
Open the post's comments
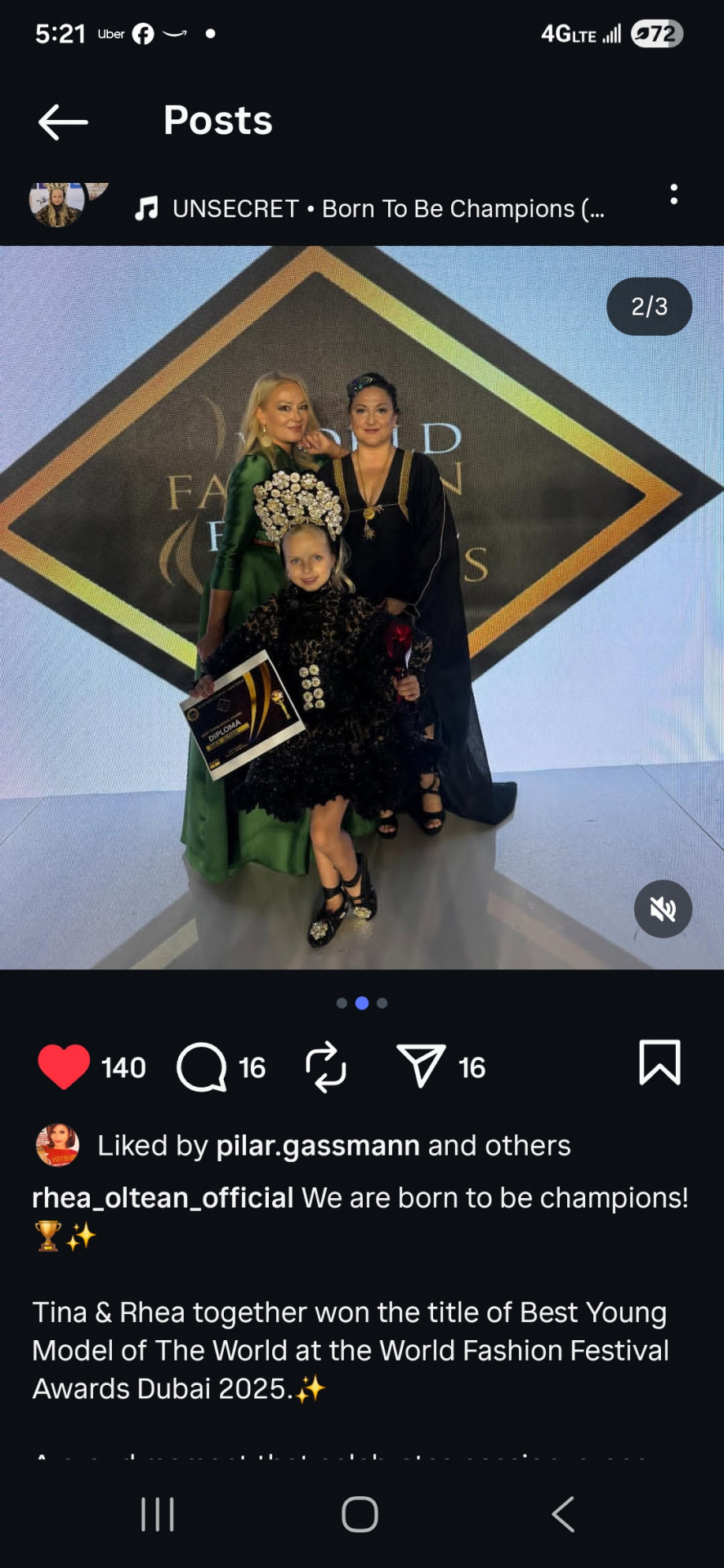(202, 1067)
